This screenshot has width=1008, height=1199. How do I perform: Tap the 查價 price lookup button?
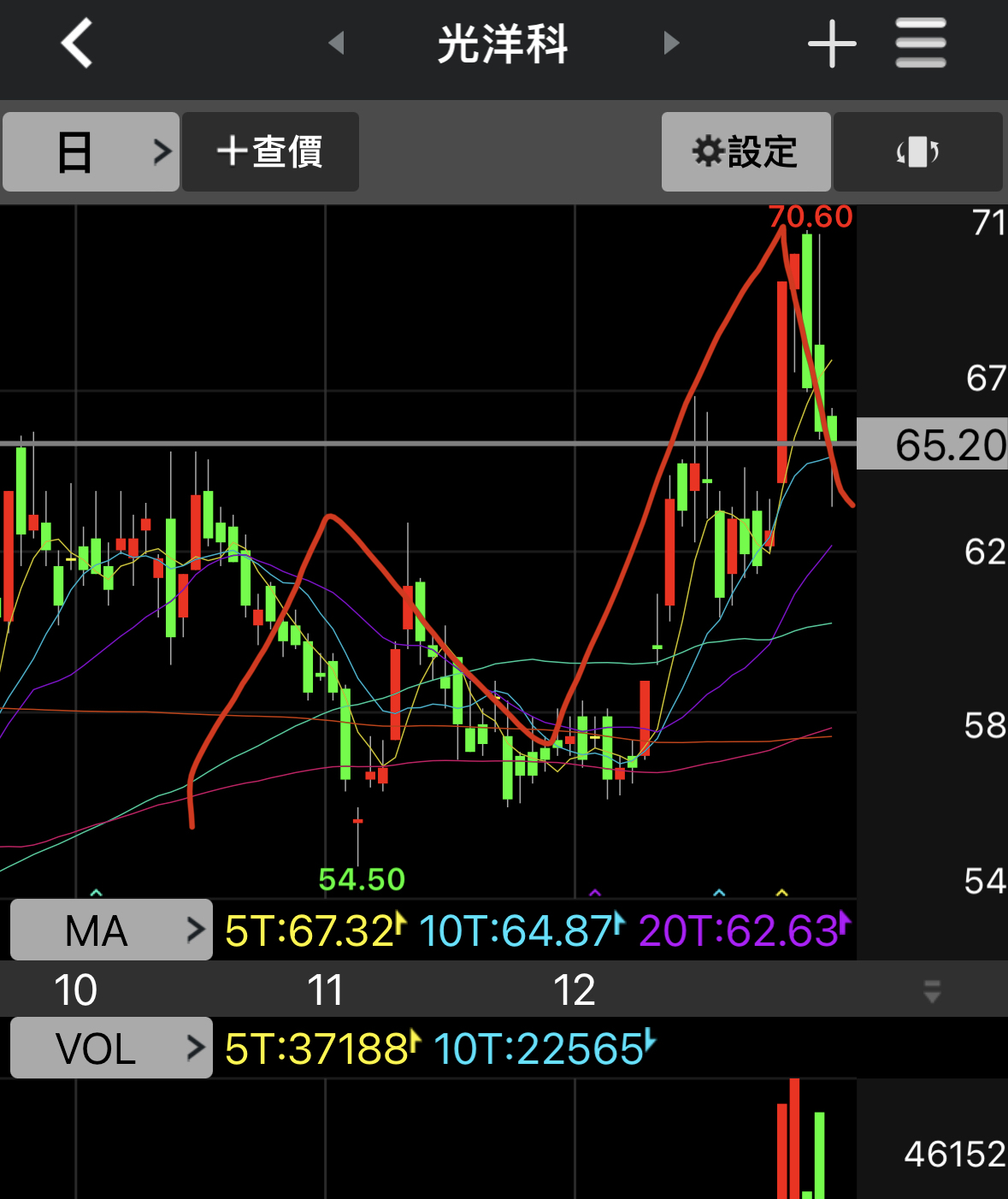click(x=270, y=152)
